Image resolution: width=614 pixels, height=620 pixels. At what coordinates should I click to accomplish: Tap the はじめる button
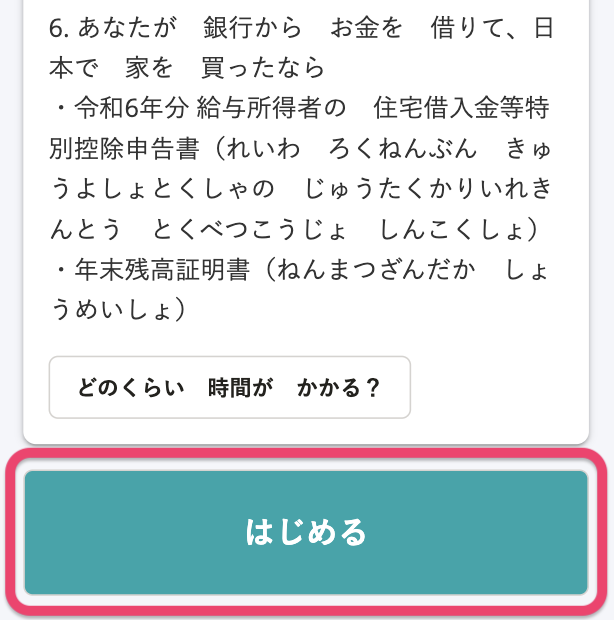pos(306,532)
